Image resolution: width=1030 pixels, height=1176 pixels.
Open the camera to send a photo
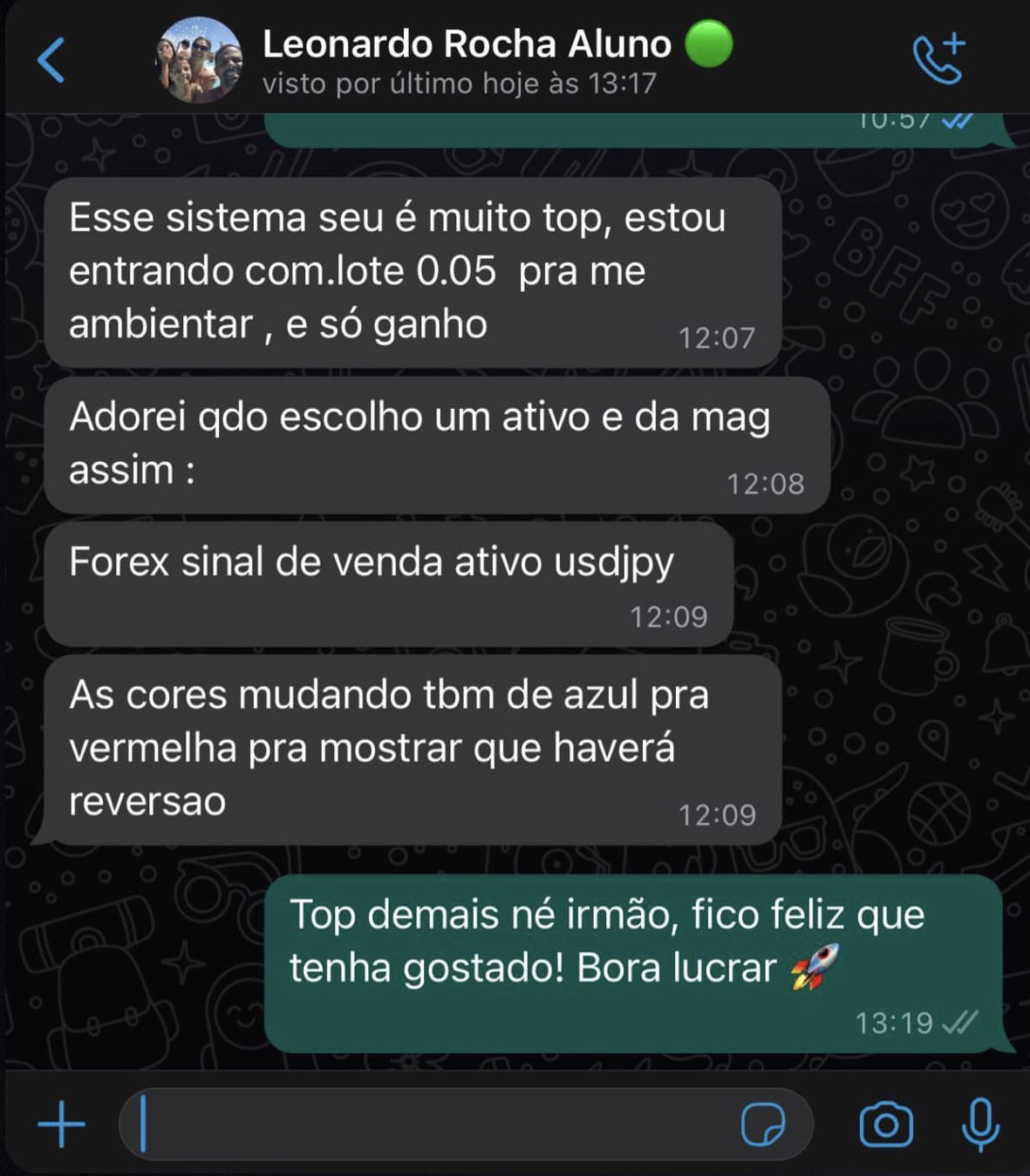click(886, 1125)
